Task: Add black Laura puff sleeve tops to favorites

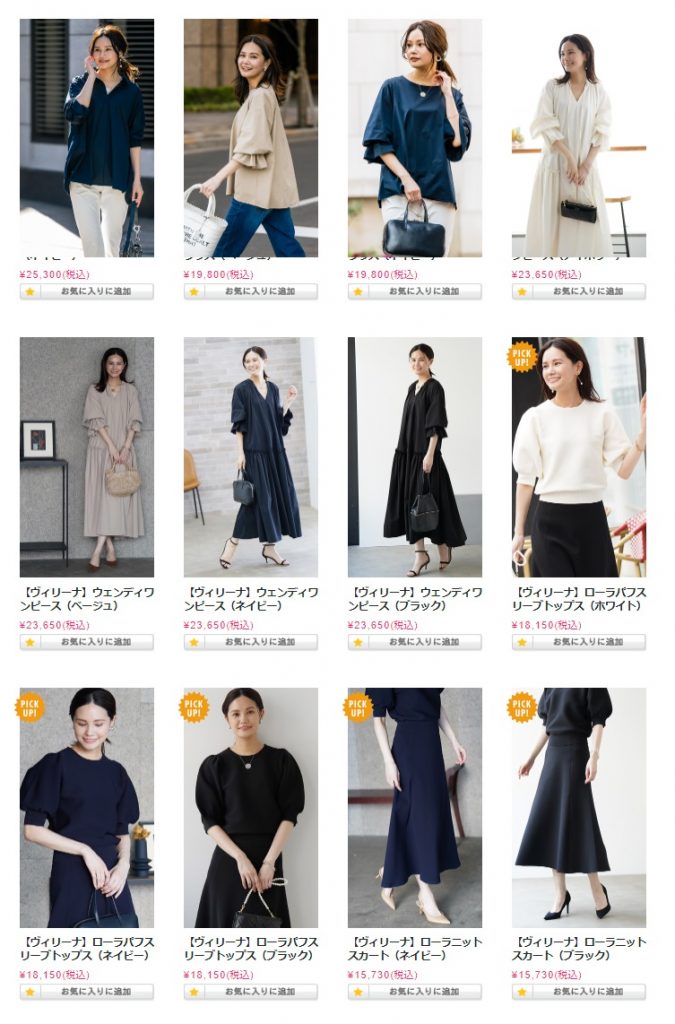Action: [251, 992]
